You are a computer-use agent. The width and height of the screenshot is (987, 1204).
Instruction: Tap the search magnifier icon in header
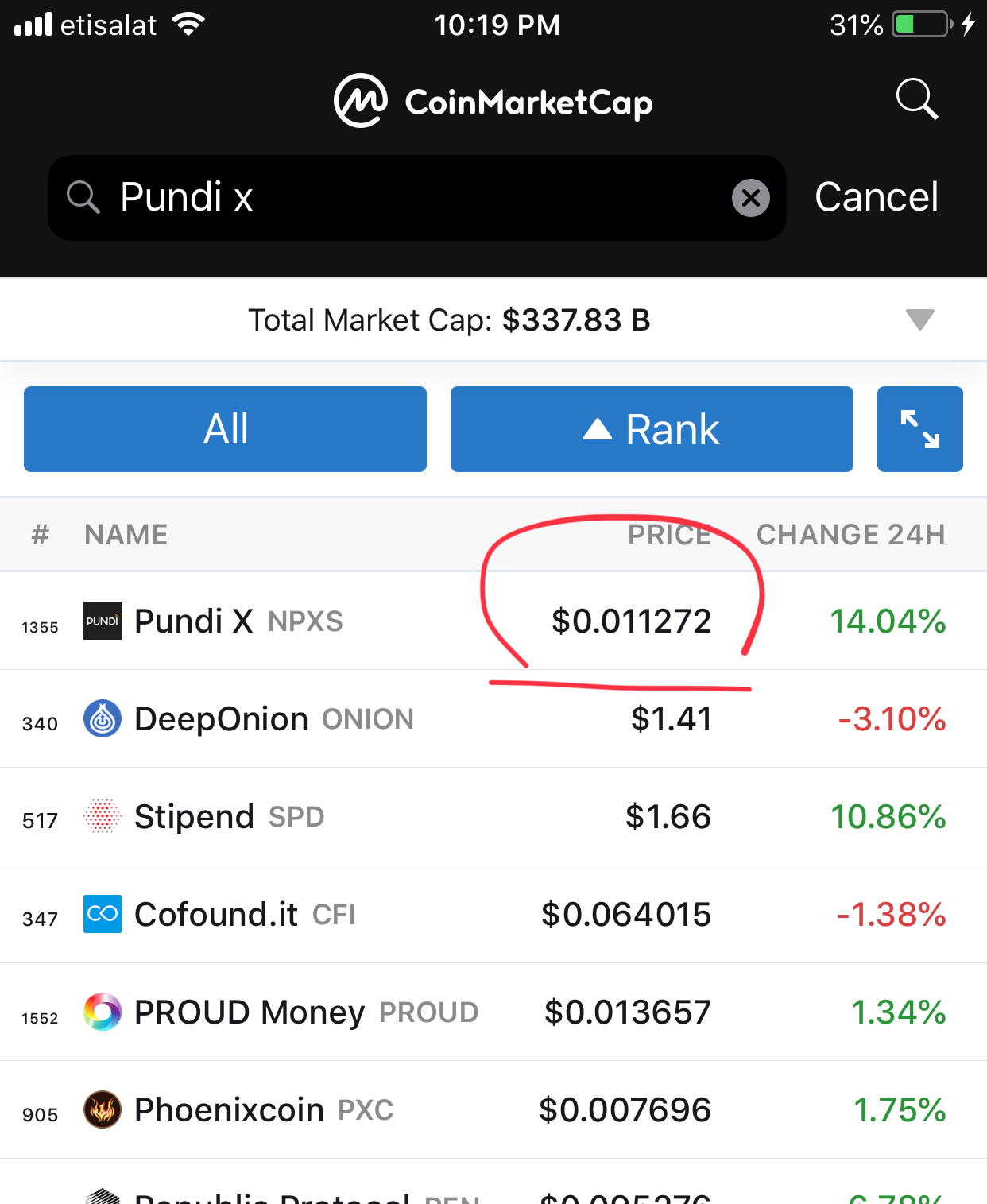916,99
